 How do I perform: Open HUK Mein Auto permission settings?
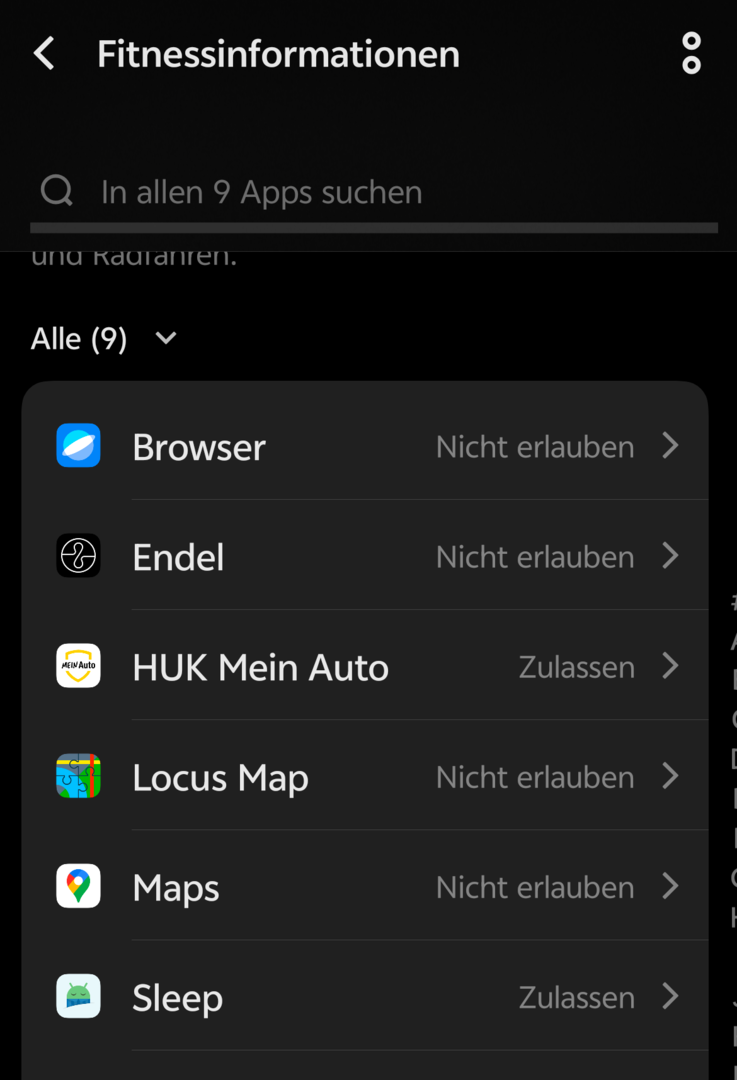pyautogui.click(x=366, y=667)
